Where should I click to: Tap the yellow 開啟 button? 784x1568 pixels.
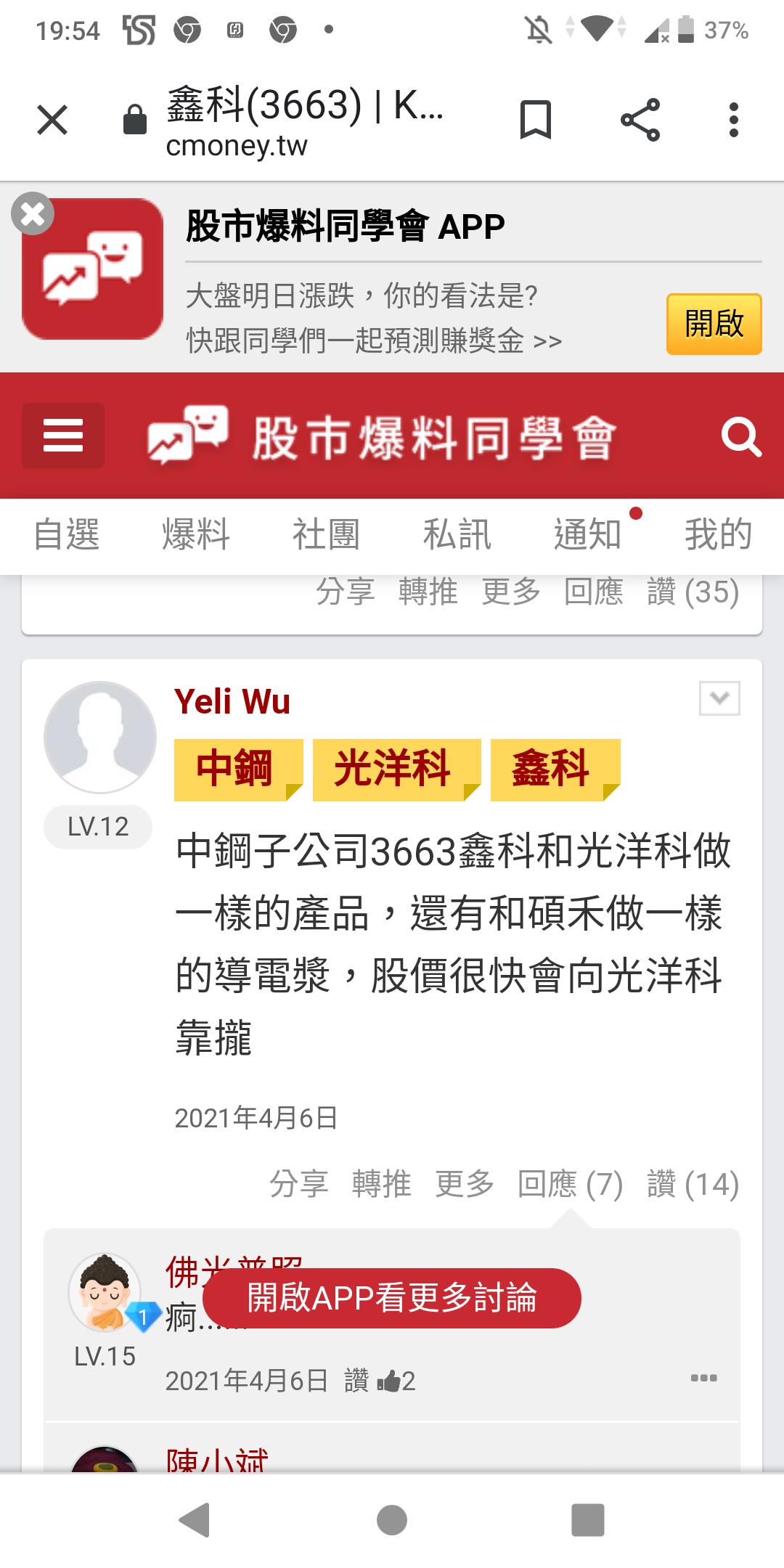pyautogui.click(x=714, y=324)
